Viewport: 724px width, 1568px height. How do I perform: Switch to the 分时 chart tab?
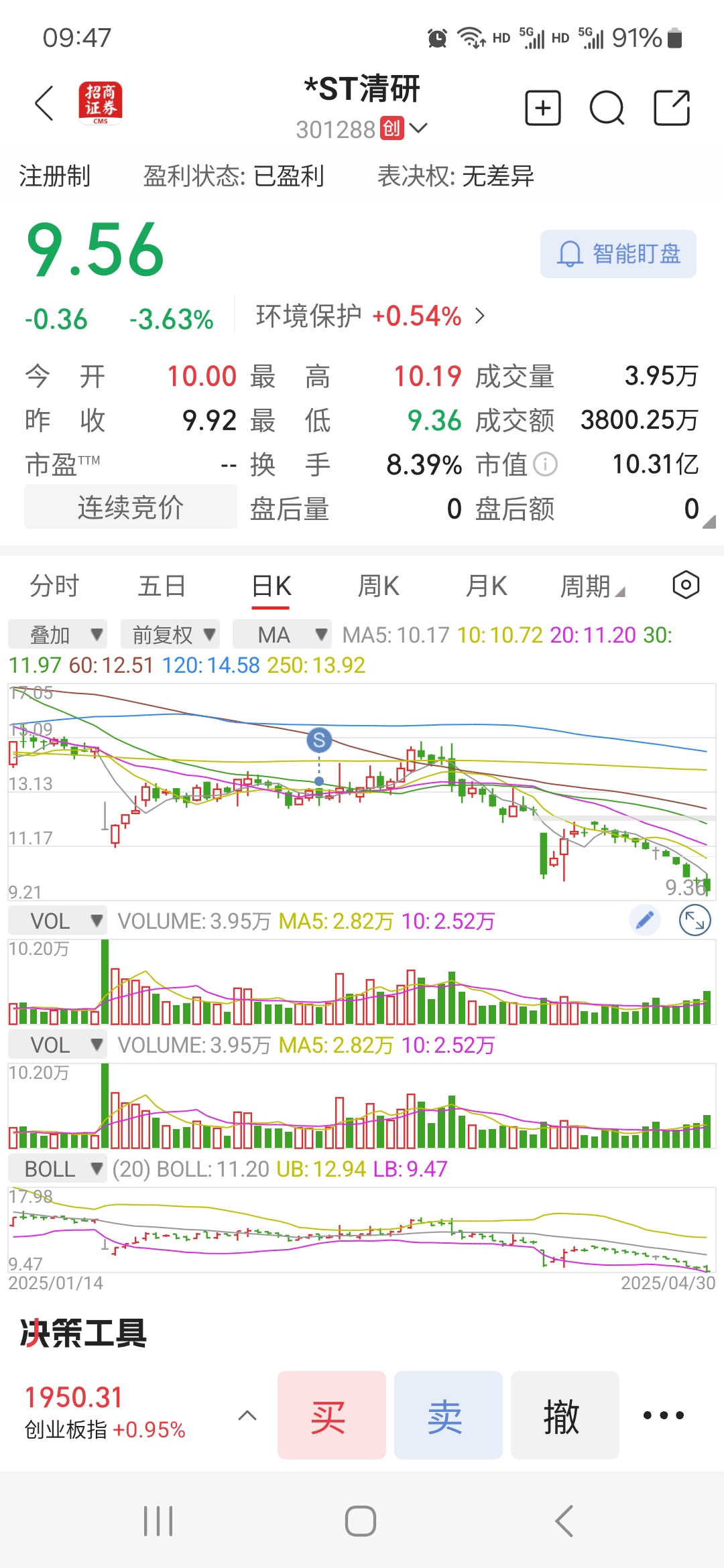coord(54,586)
